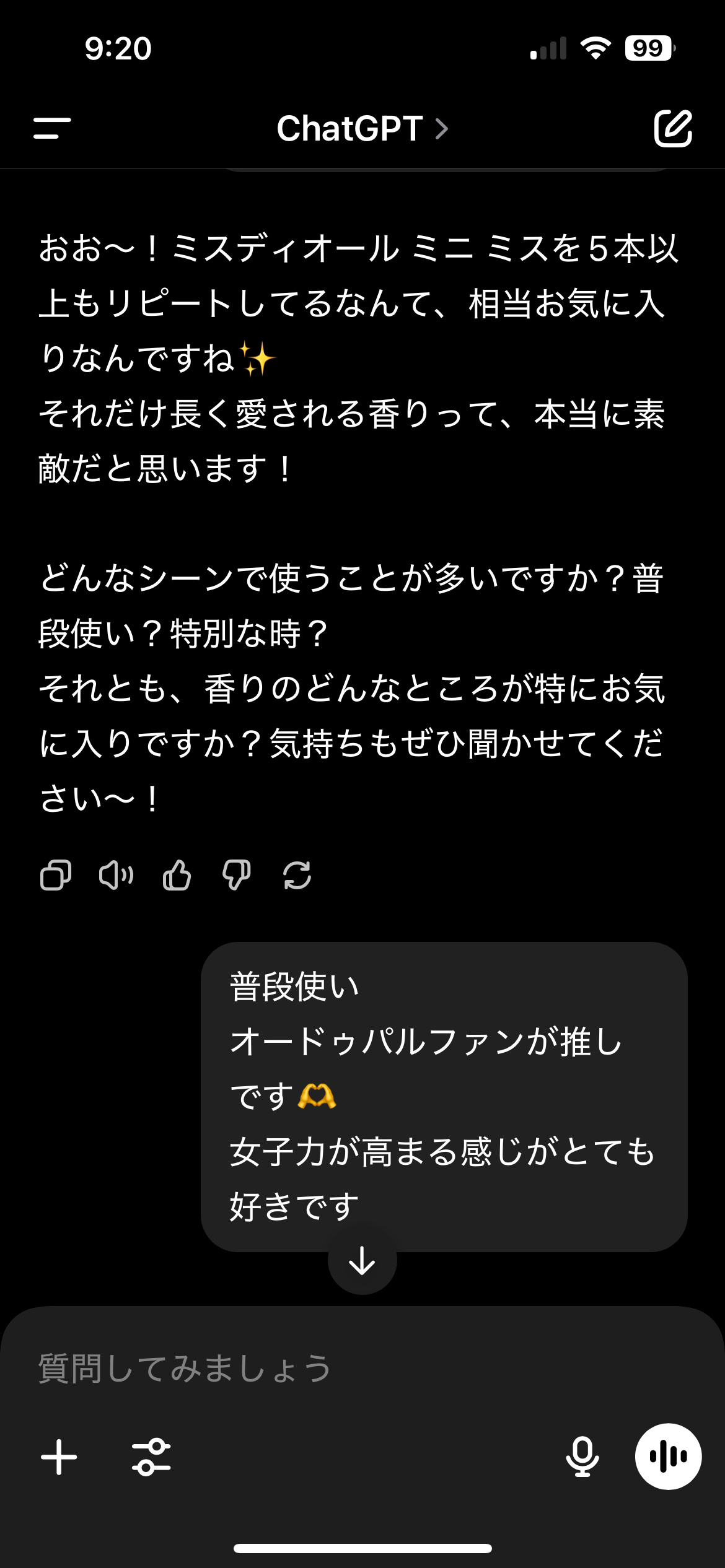
Task: Open the conversation sidebar
Action: [x=51, y=129]
